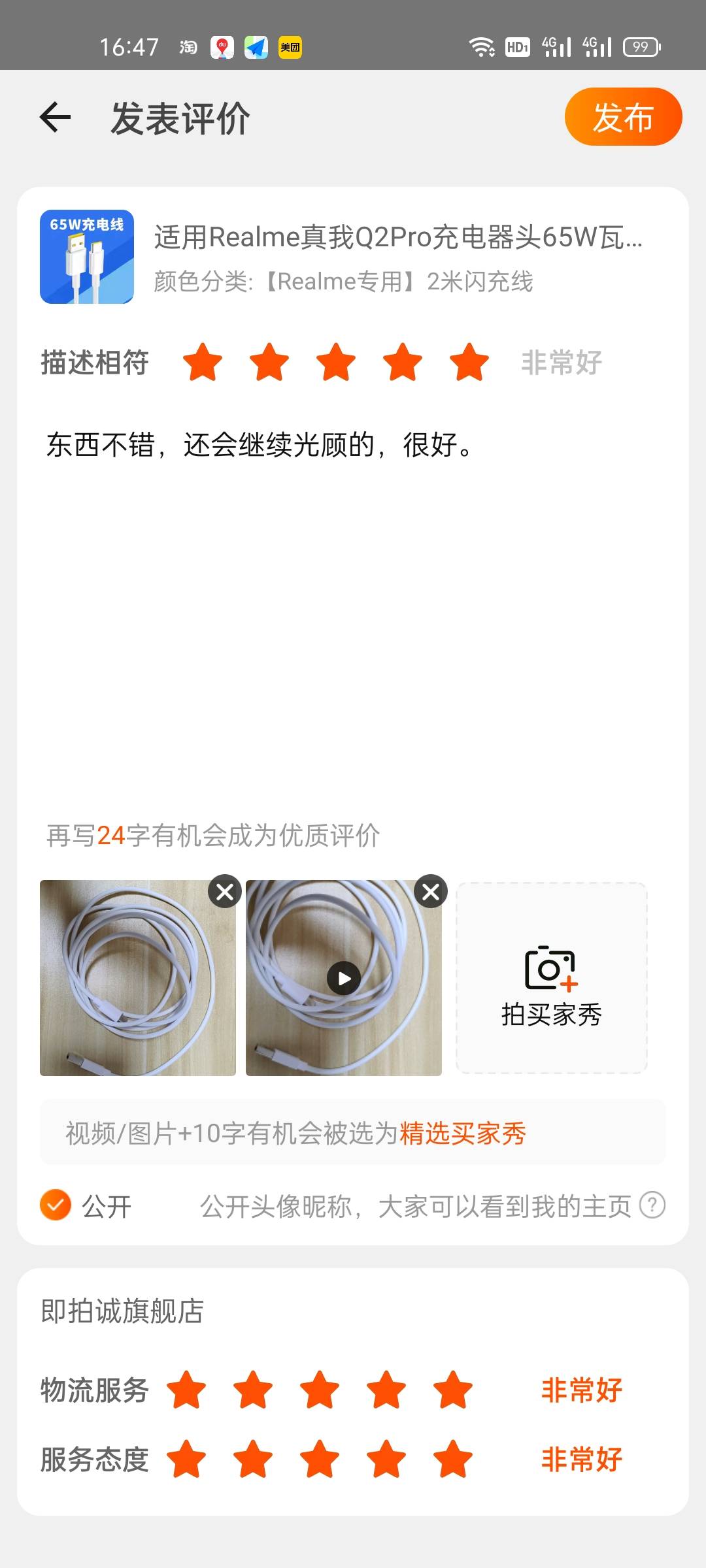
Task: Add a photo via 拍买家秀
Action: point(551,978)
